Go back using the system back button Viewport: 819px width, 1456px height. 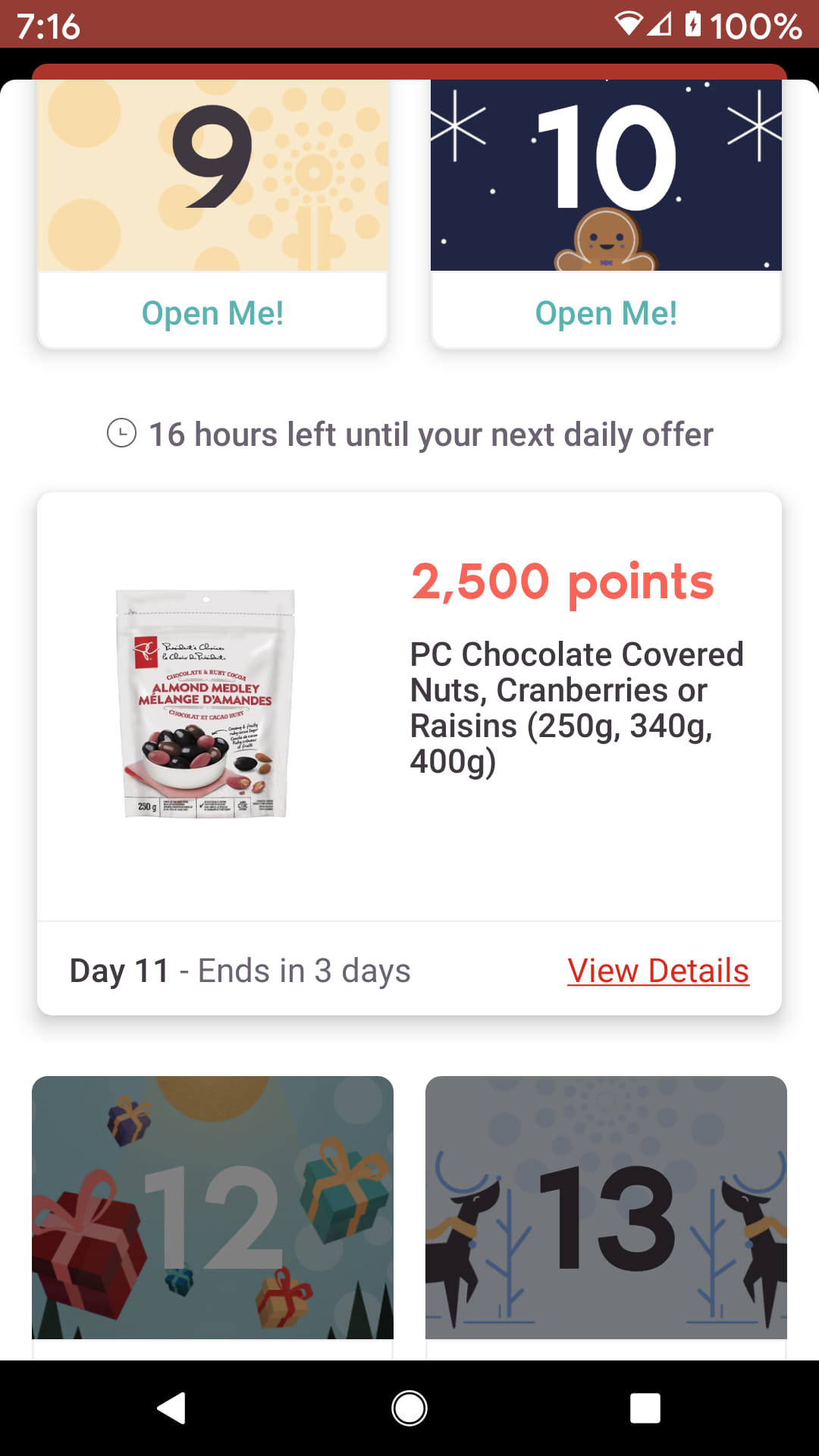(172, 1408)
